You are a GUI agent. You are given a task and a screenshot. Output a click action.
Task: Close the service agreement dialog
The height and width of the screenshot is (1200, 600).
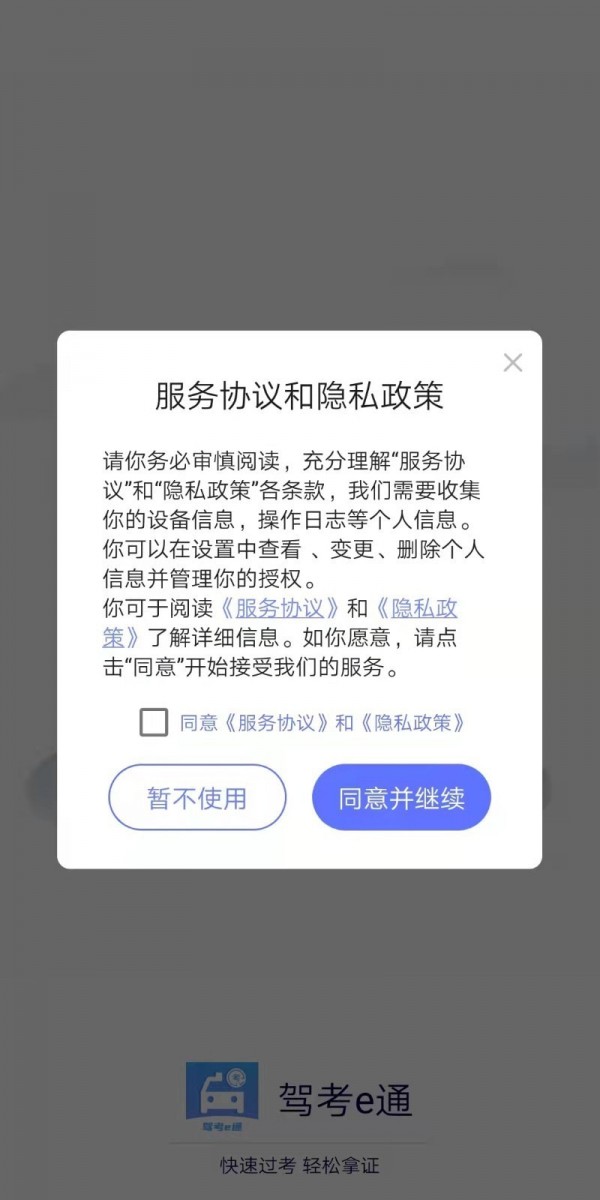pyautogui.click(x=512, y=363)
